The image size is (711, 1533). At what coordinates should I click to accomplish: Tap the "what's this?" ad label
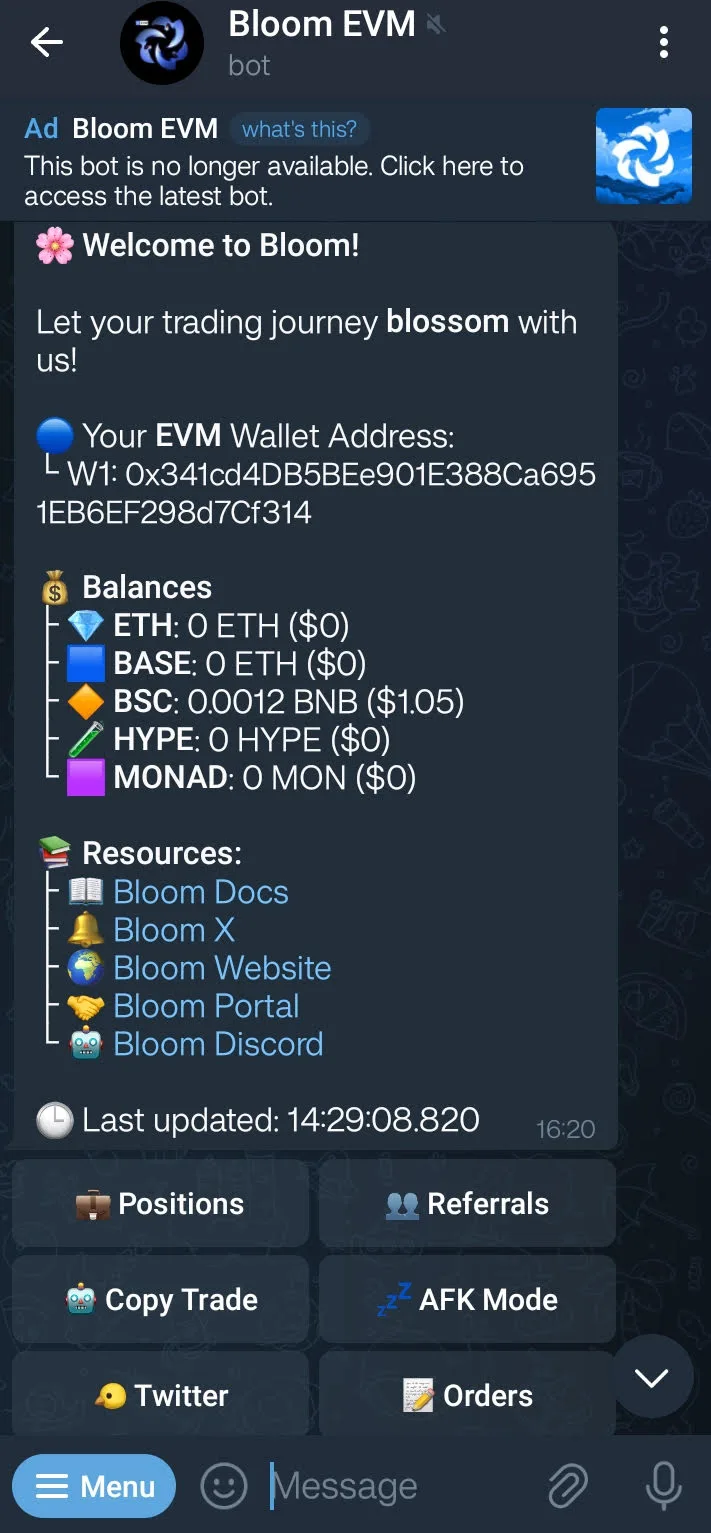[298, 129]
